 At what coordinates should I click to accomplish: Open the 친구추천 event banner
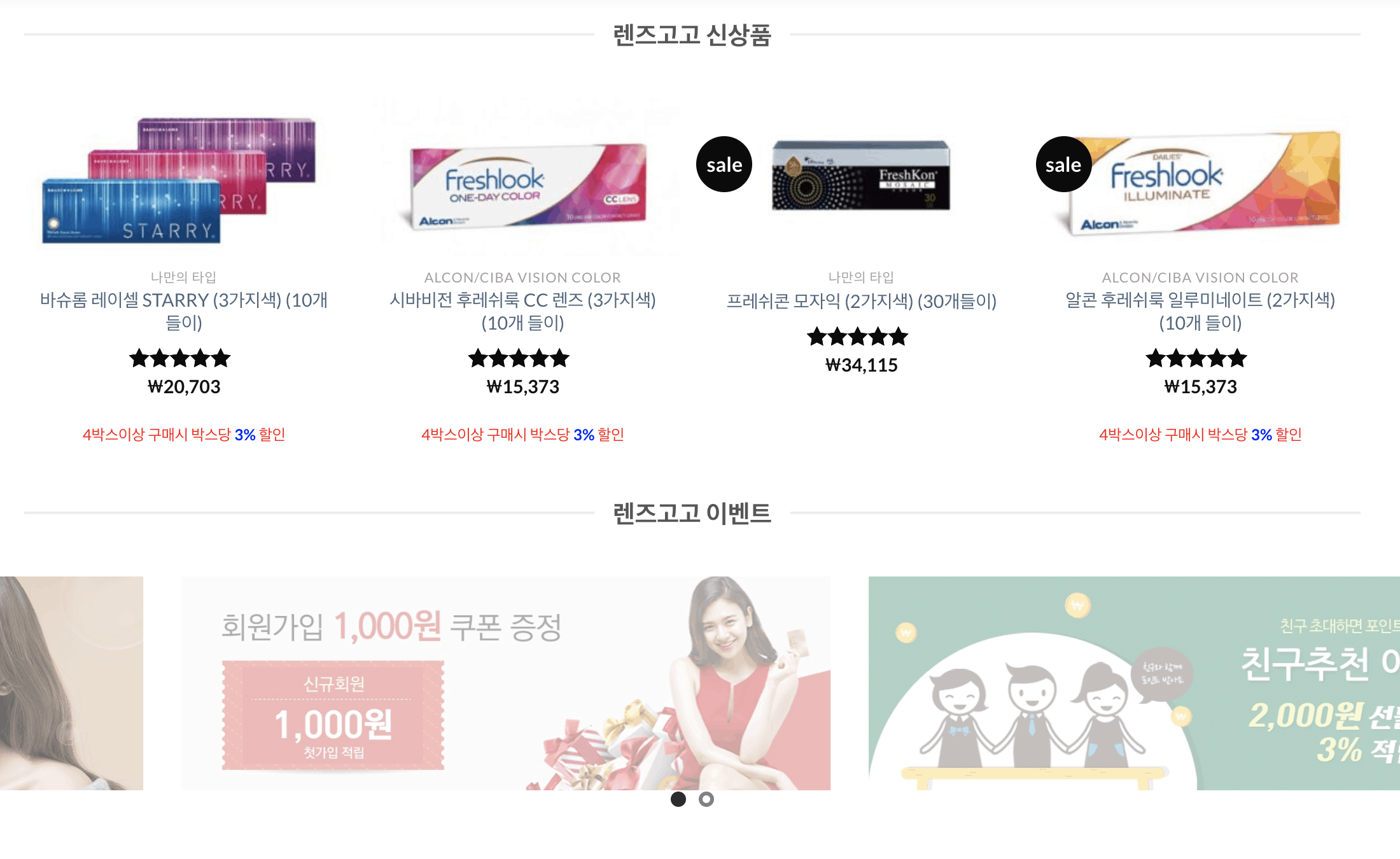point(1133,683)
